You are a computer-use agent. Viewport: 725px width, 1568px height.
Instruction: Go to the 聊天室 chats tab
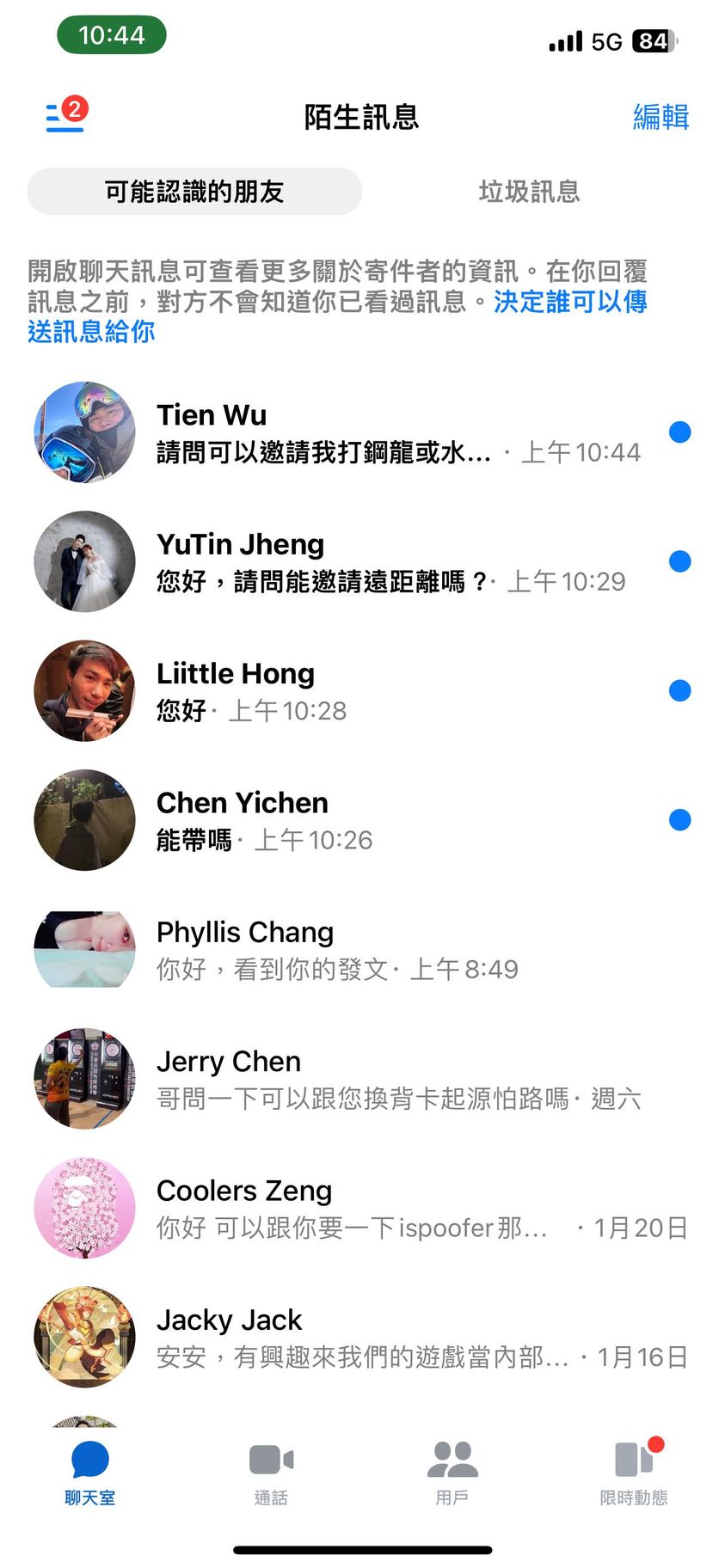pos(89,1472)
